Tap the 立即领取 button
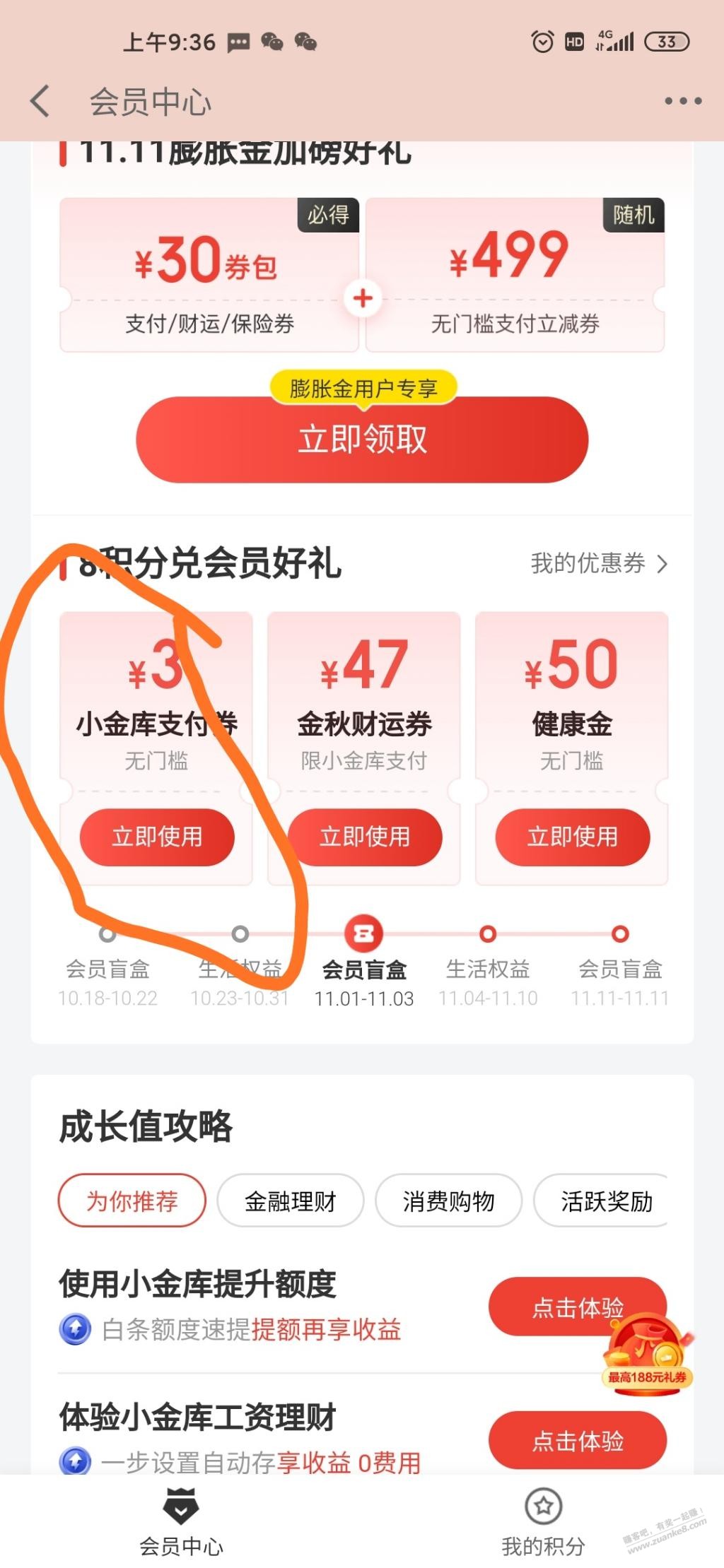Screen dimensions: 724x1568 362,440
